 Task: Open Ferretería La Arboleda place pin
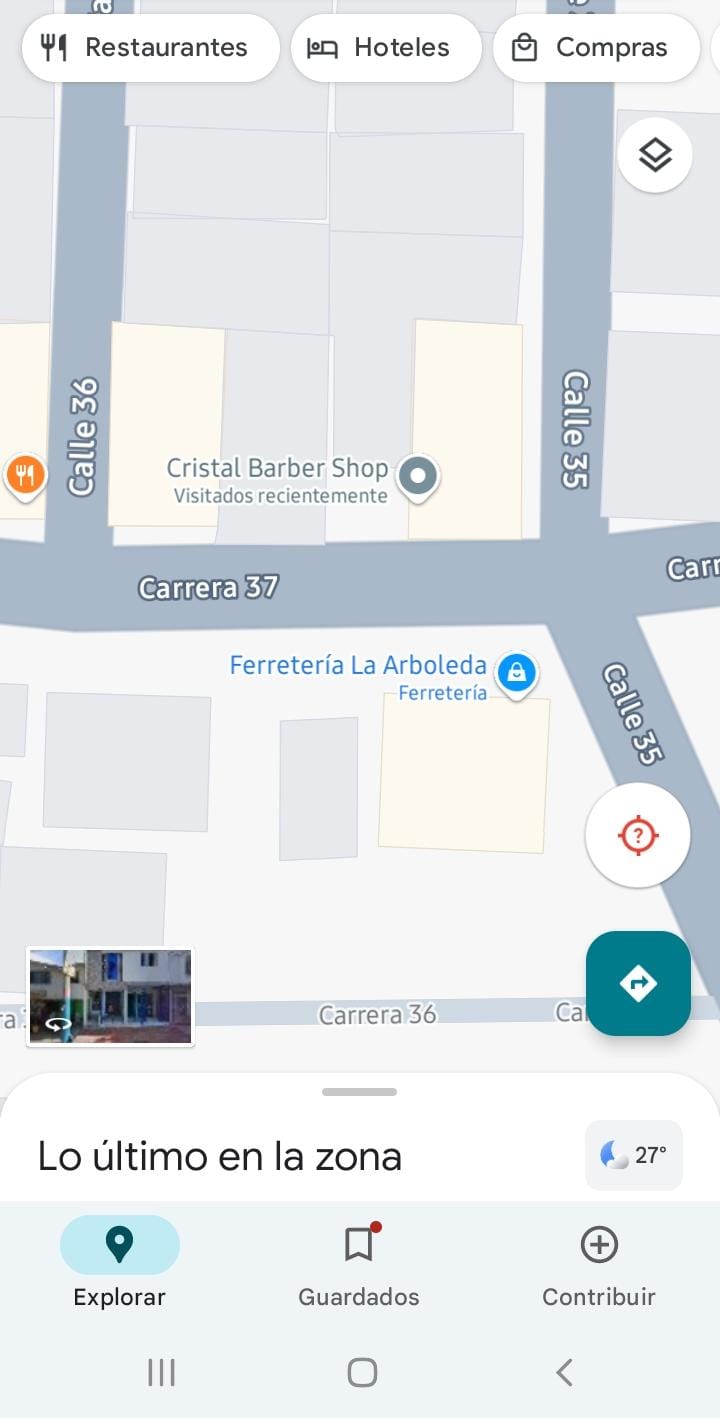pyautogui.click(x=517, y=673)
